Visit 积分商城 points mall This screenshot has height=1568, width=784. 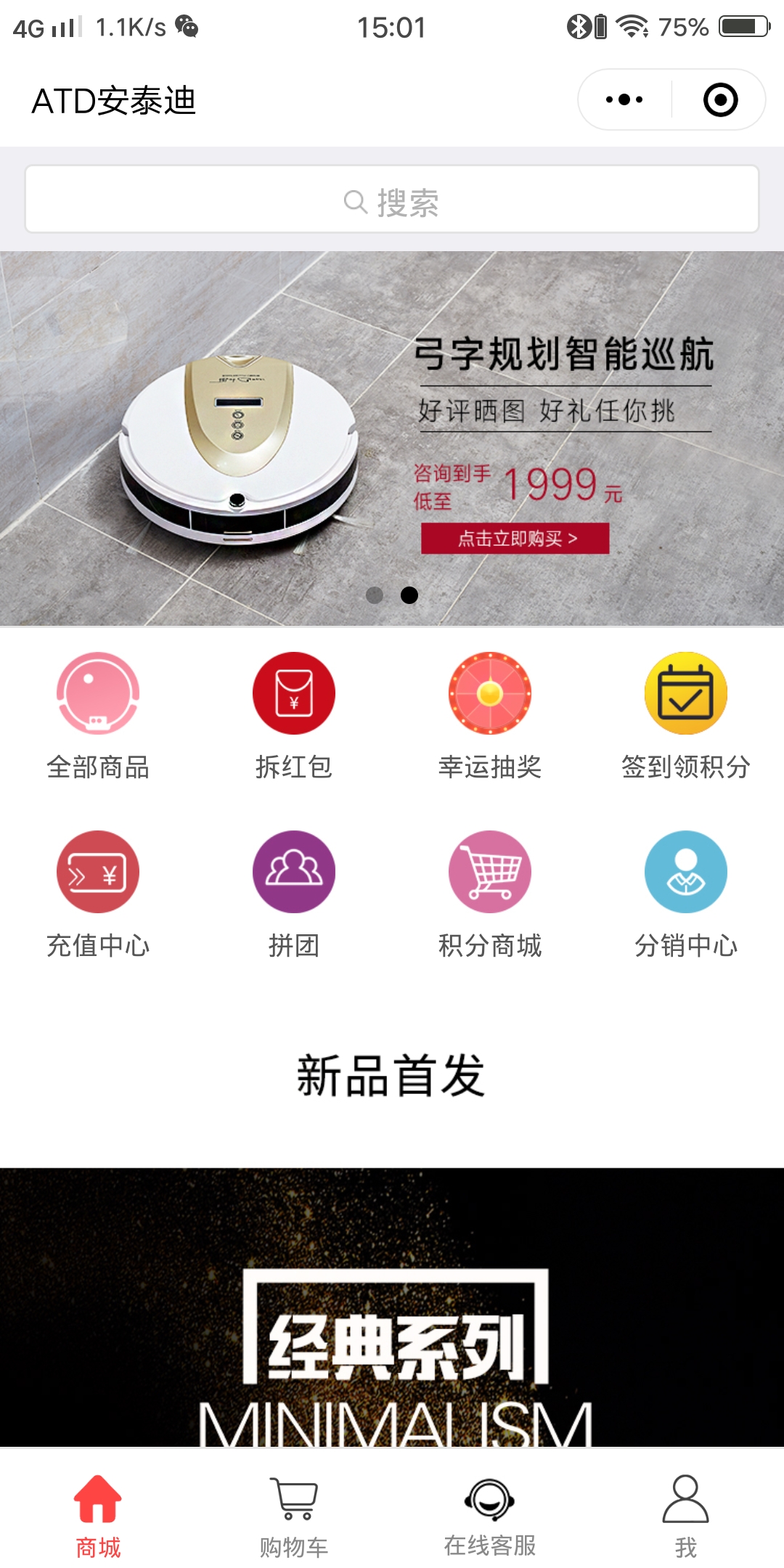click(x=490, y=893)
